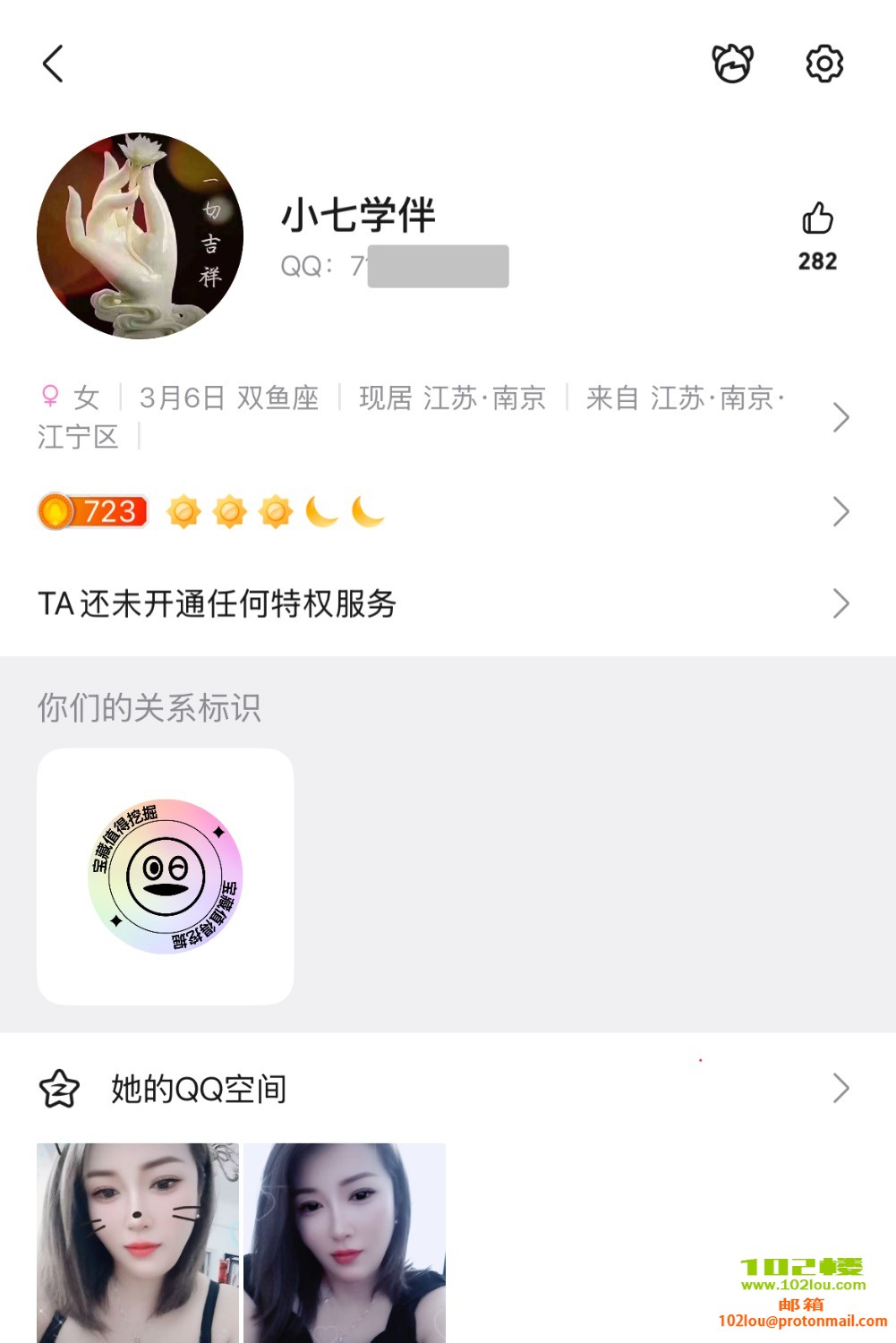The image size is (896, 1343).
Task: Open settings via the gear icon
Action: point(824,64)
